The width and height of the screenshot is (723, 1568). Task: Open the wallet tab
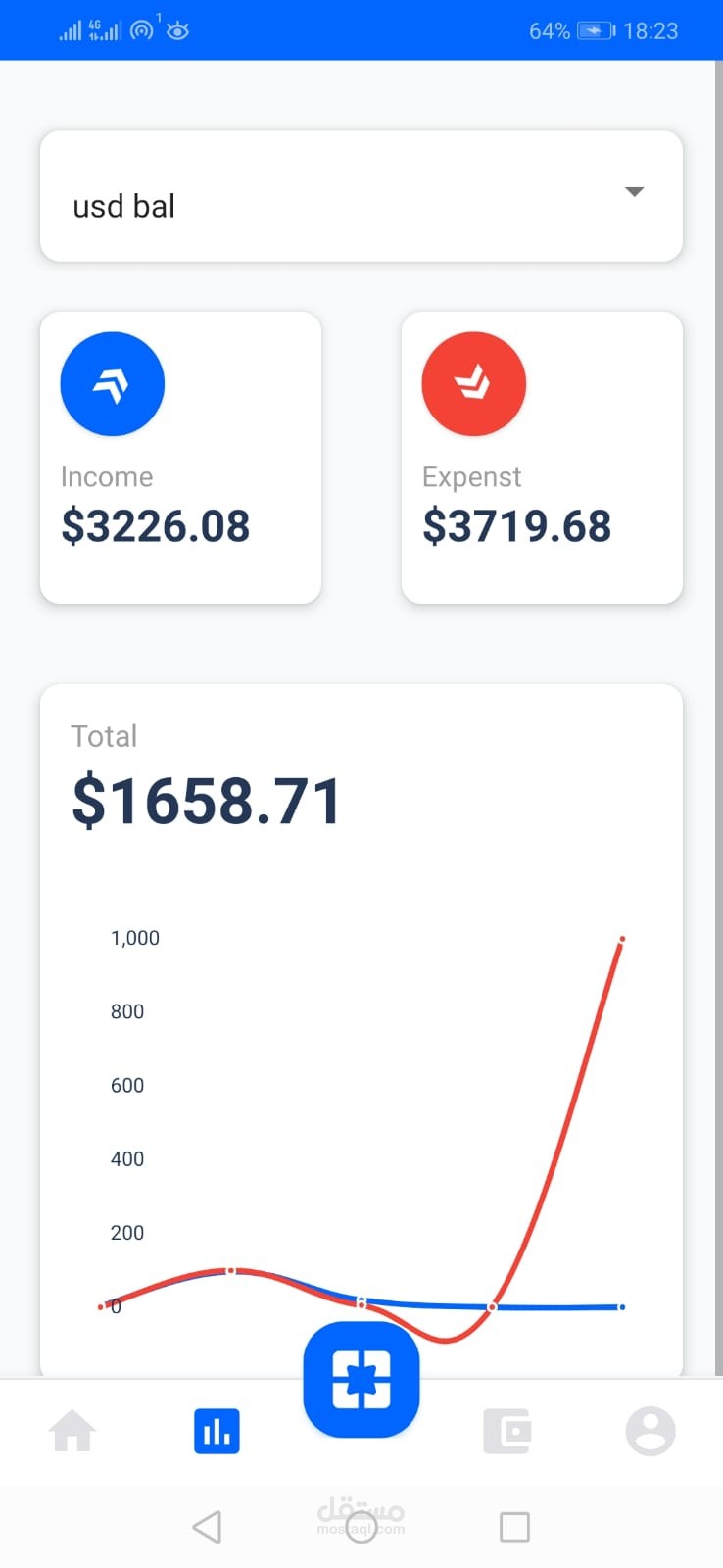tap(506, 1432)
